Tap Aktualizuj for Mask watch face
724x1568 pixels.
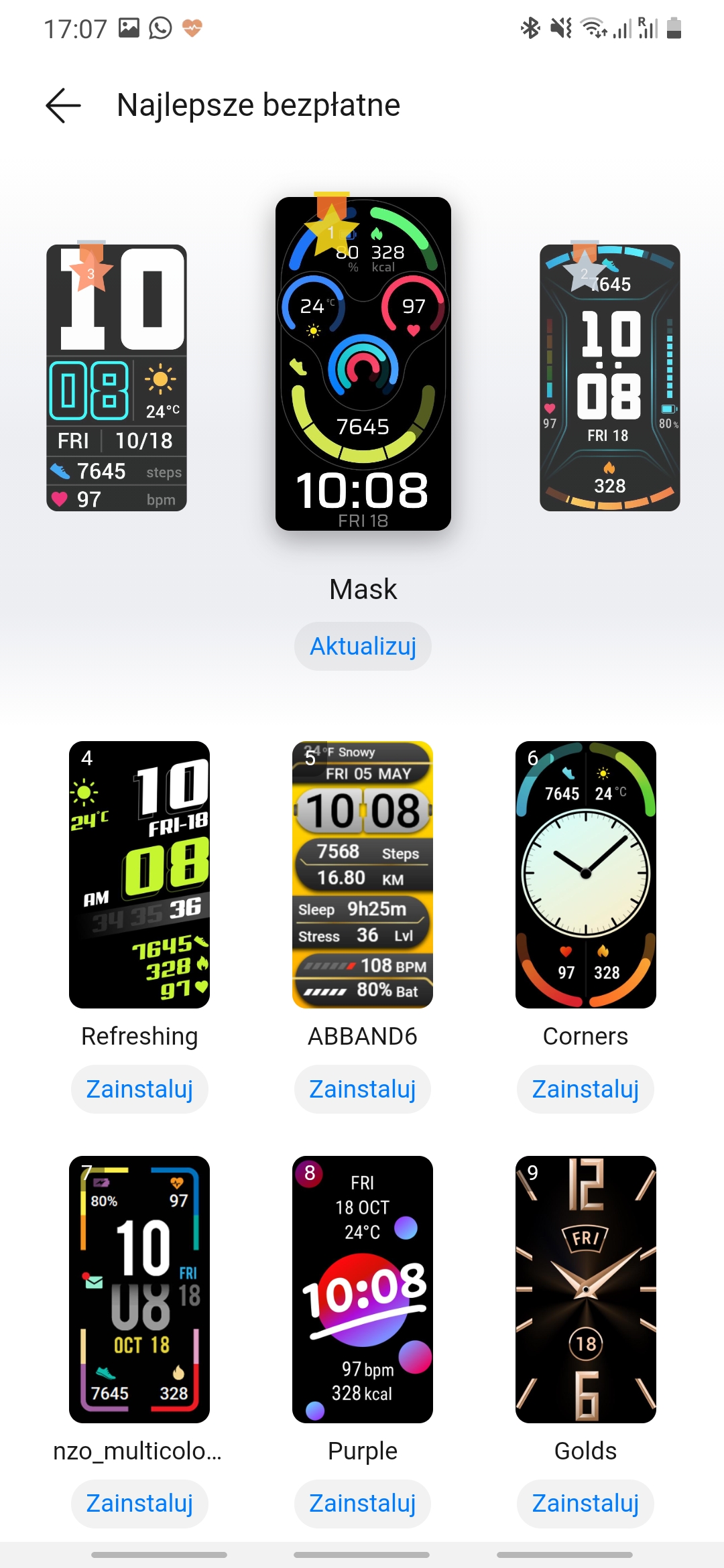[363, 647]
